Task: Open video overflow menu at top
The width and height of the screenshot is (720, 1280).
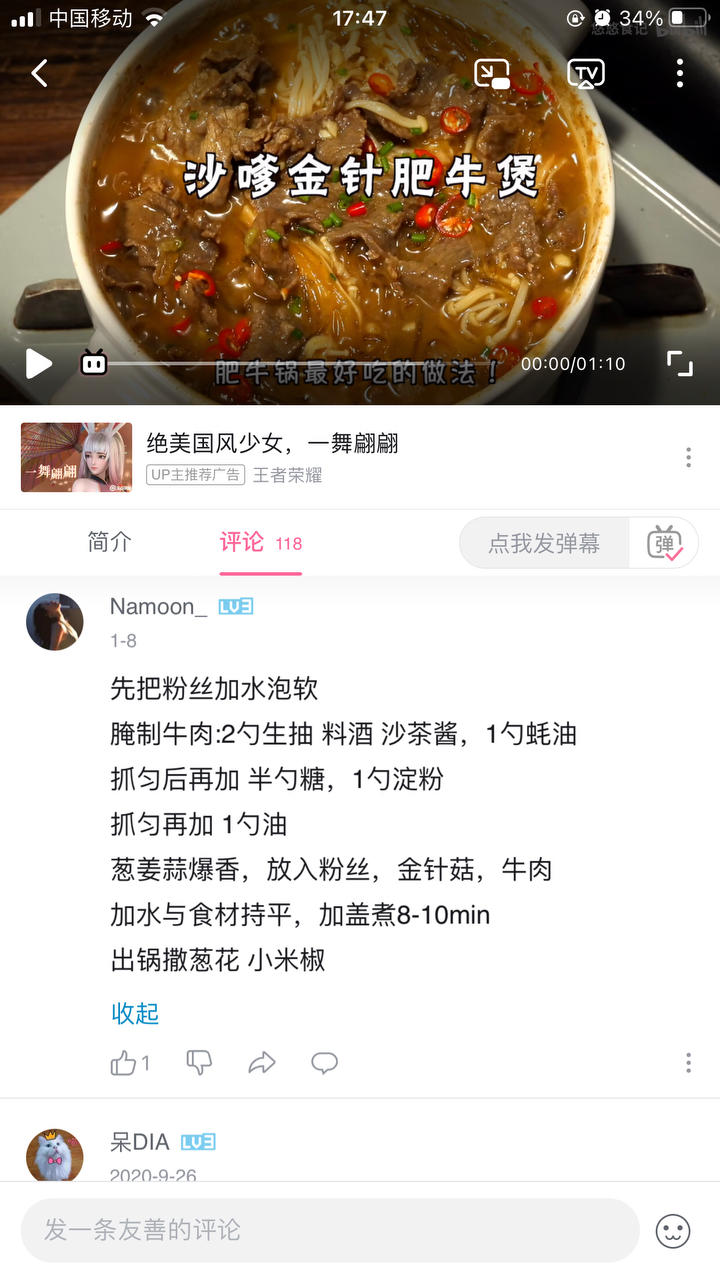Action: [x=680, y=73]
